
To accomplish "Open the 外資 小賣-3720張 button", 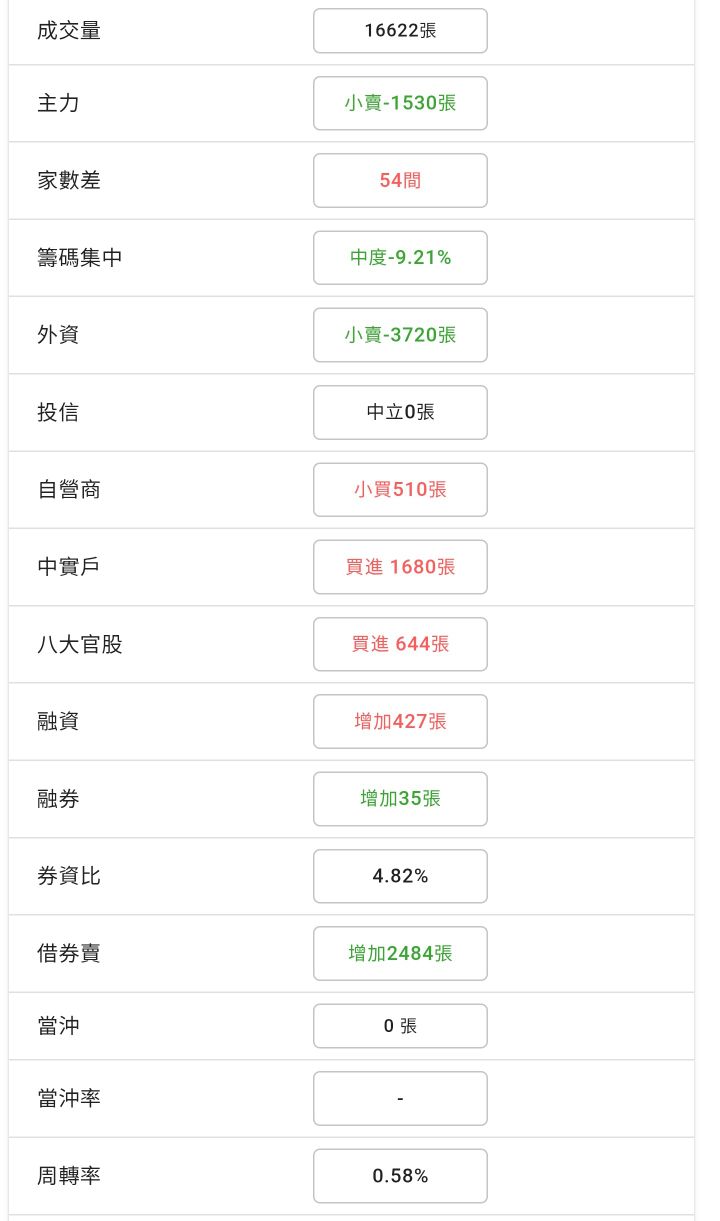I will [400, 335].
